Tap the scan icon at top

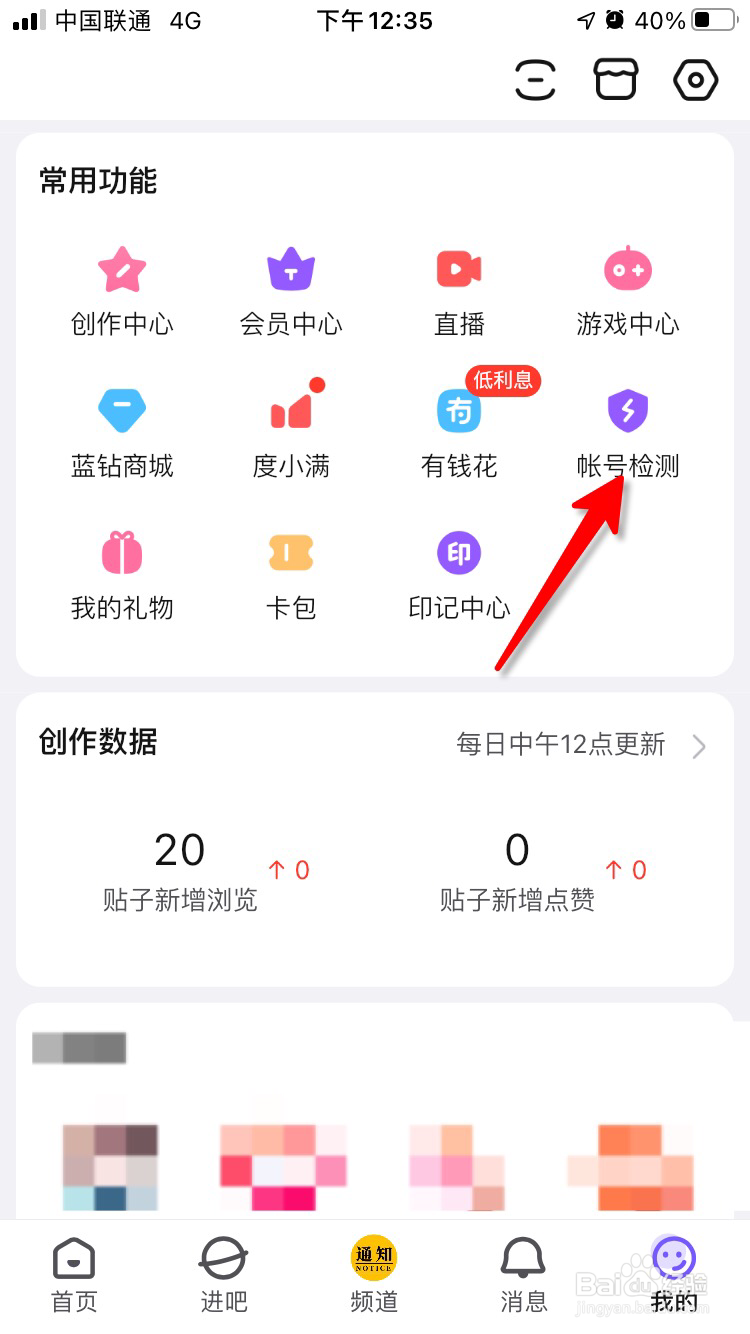point(535,80)
